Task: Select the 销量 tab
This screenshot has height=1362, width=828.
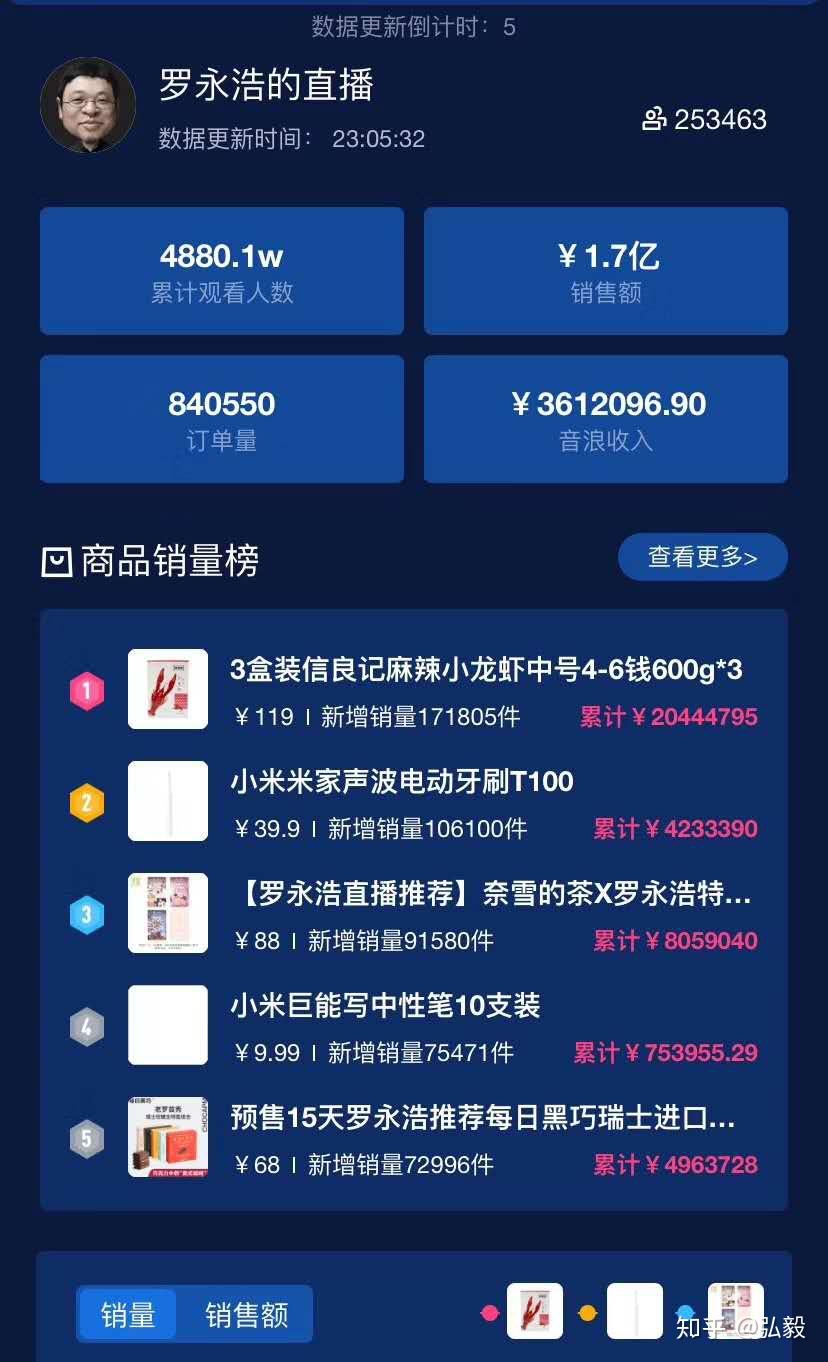Action: click(x=128, y=1315)
